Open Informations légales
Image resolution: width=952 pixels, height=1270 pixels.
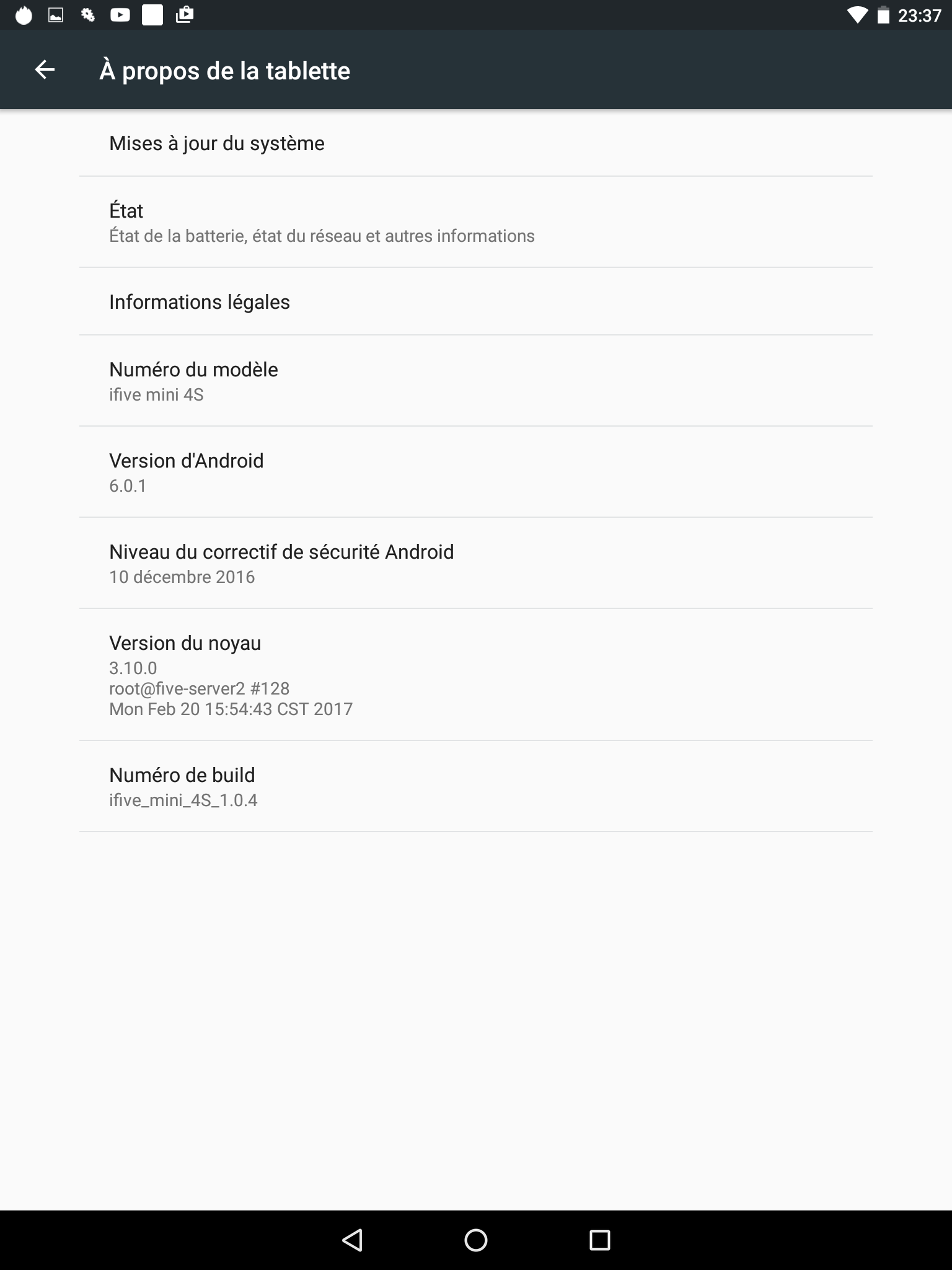(x=475, y=302)
